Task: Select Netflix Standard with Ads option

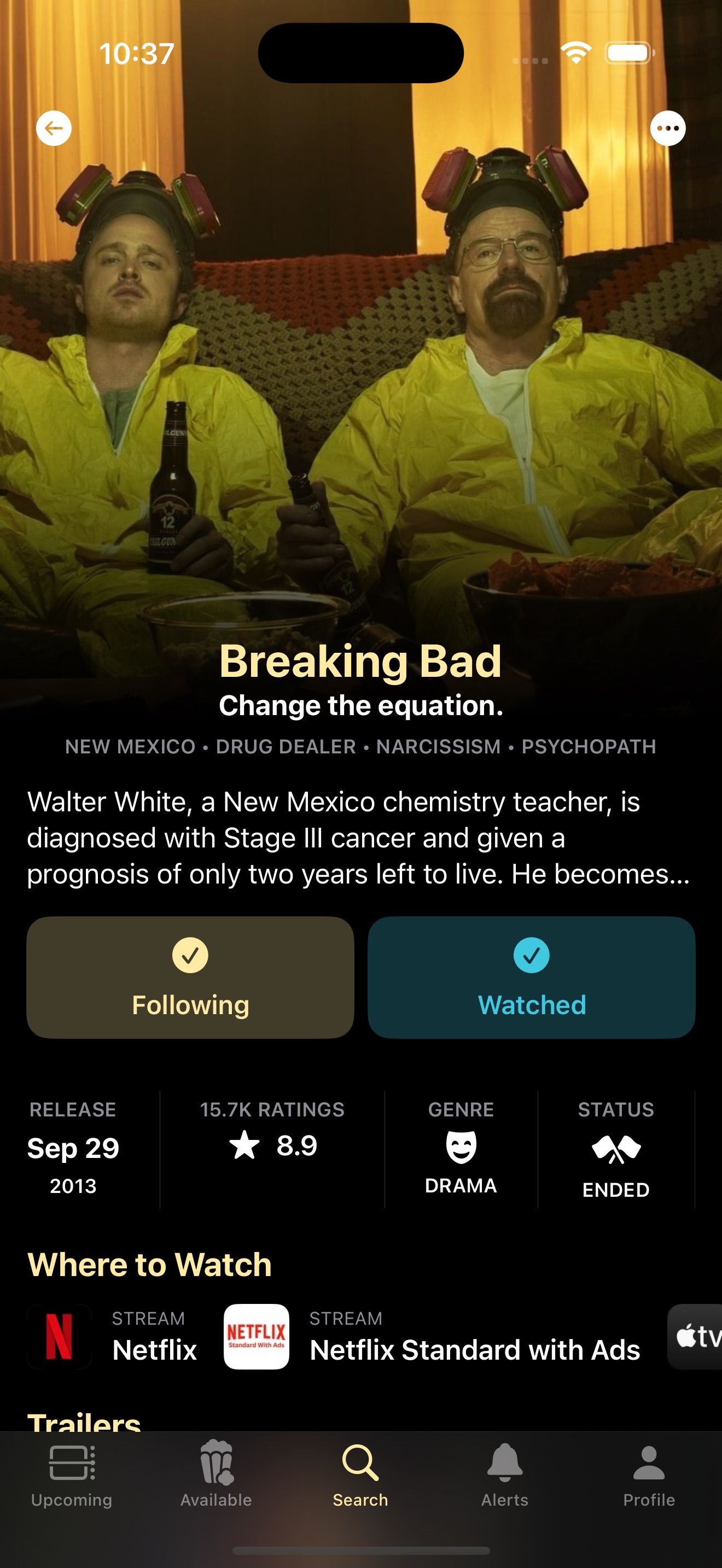Action: 432,1337
